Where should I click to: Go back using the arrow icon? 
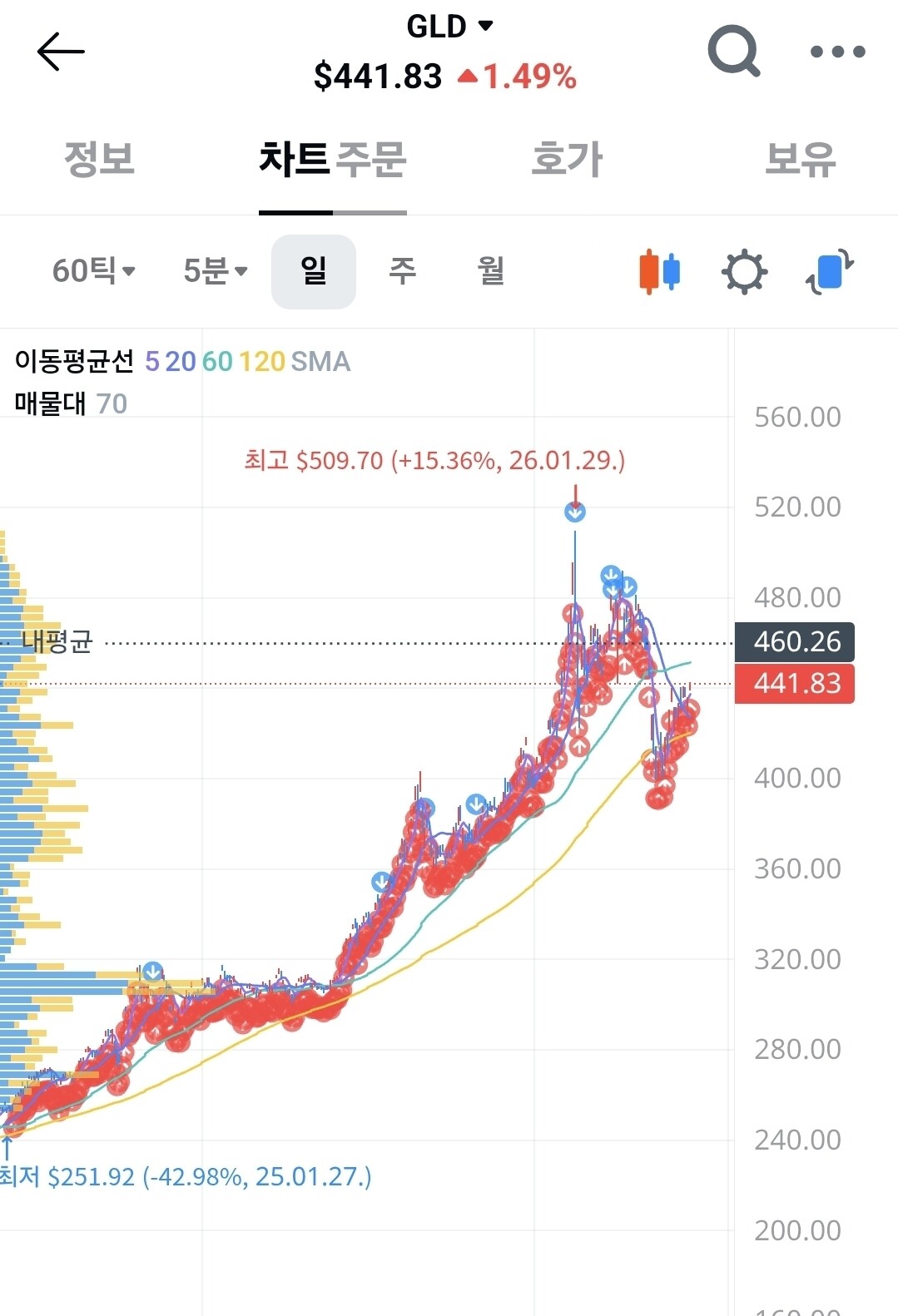click(61, 52)
